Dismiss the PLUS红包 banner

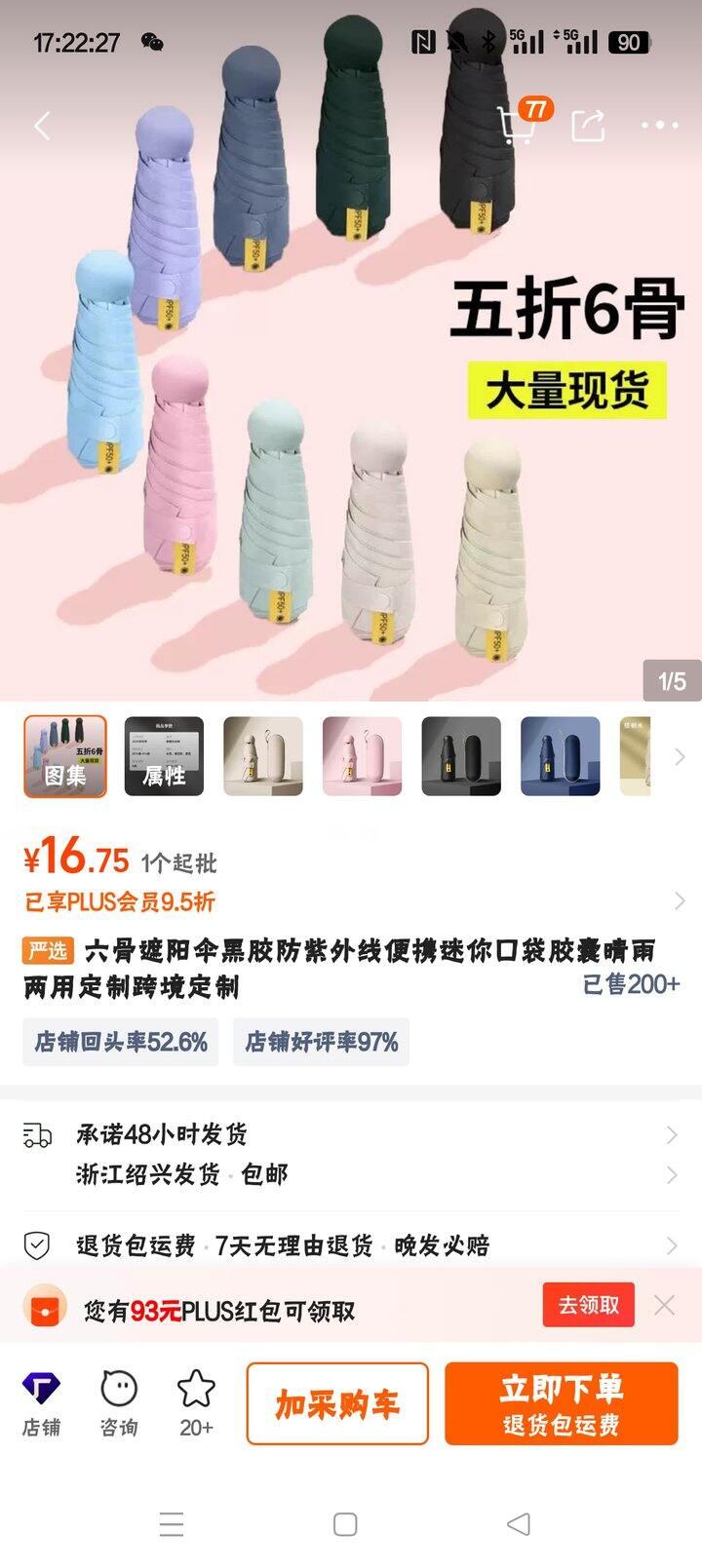click(x=665, y=1305)
